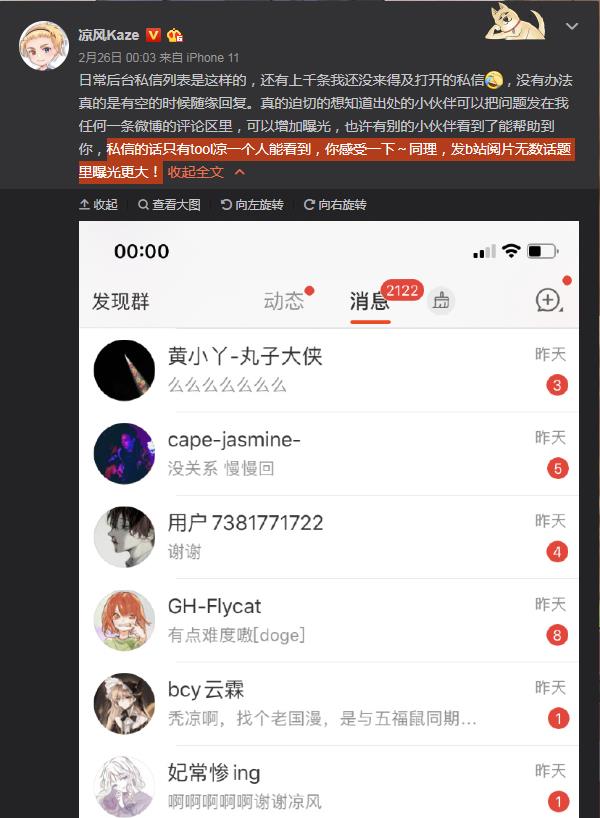Tap 收起 to collapse the image
Image resolution: width=600 pixels, height=818 pixels.
[x=99, y=204]
